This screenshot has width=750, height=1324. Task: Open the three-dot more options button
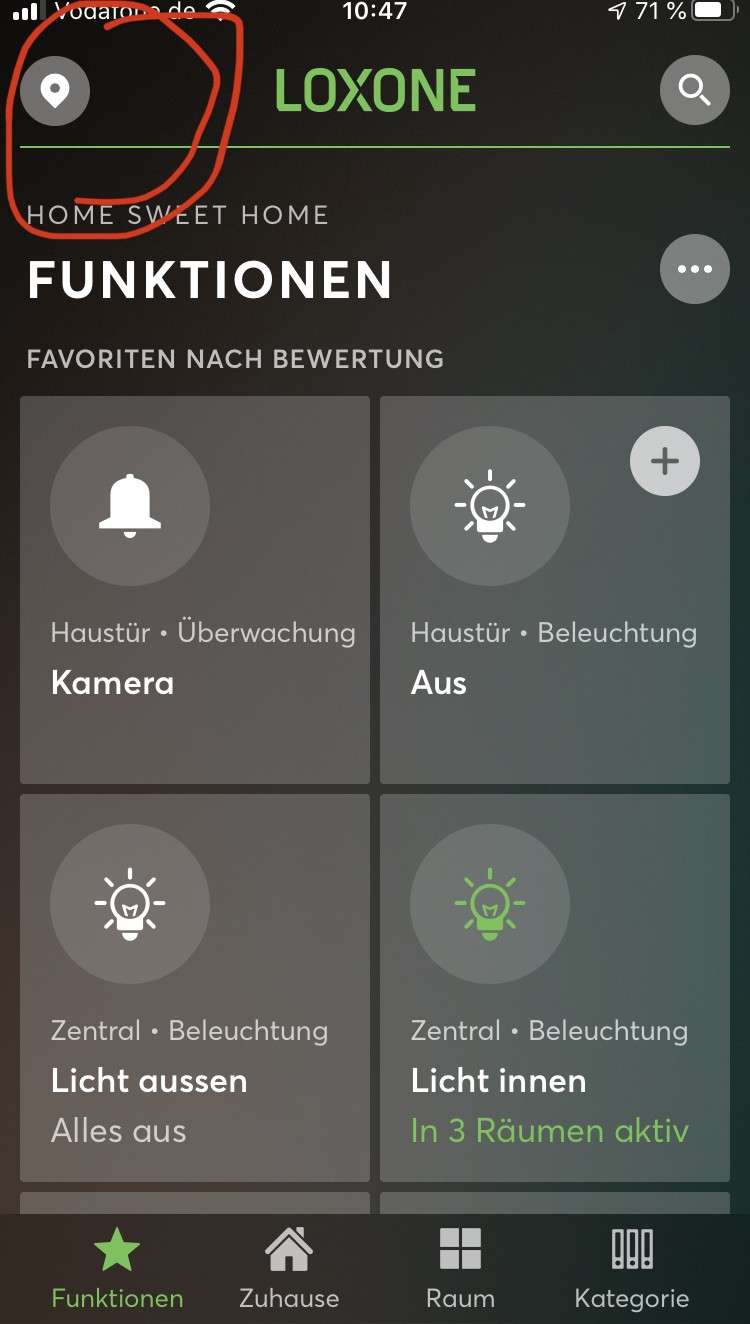tap(694, 269)
